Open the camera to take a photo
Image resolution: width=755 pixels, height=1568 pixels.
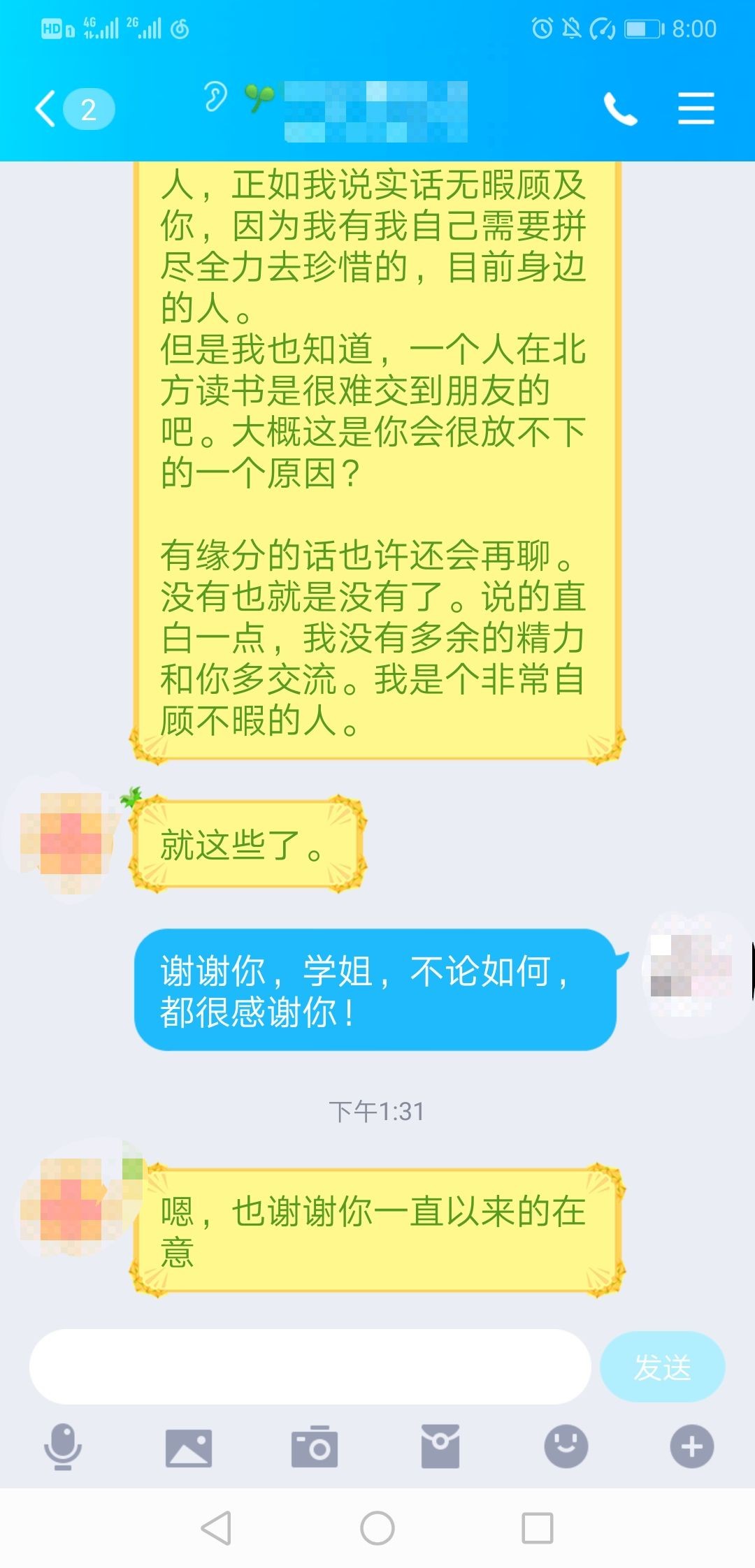(314, 1446)
